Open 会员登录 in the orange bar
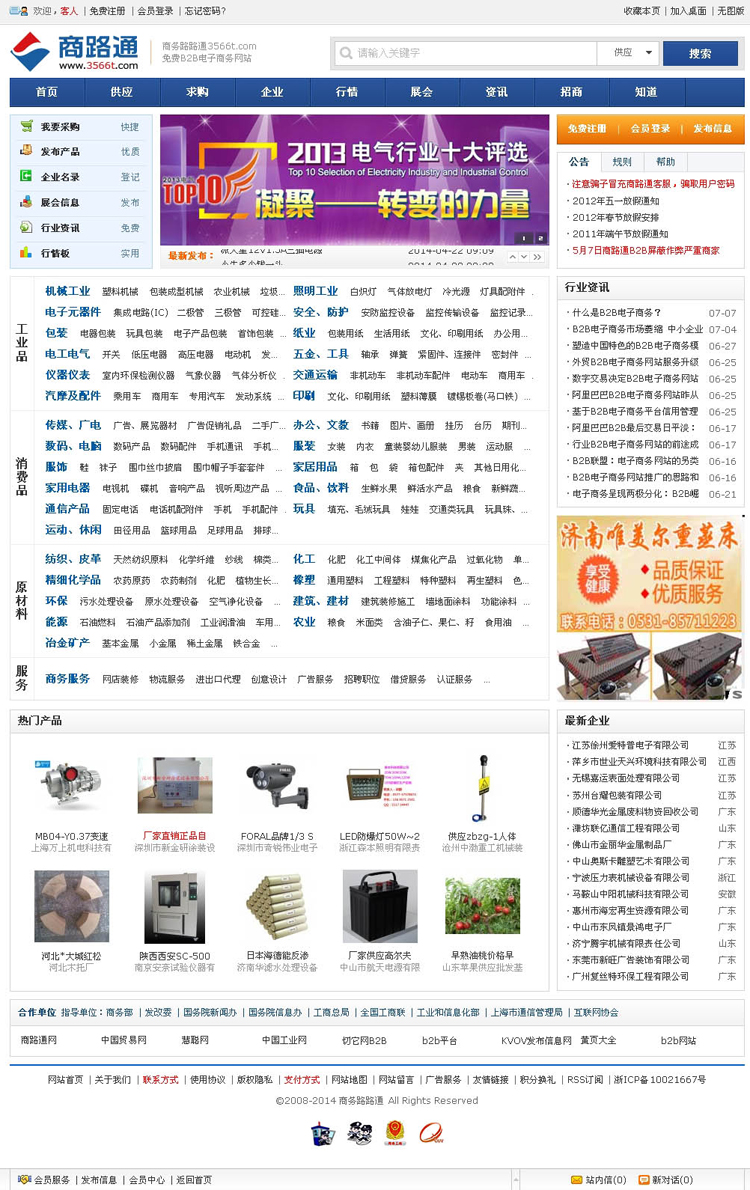The width and height of the screenshot is (750, 1190). click(x=650, y=129)
